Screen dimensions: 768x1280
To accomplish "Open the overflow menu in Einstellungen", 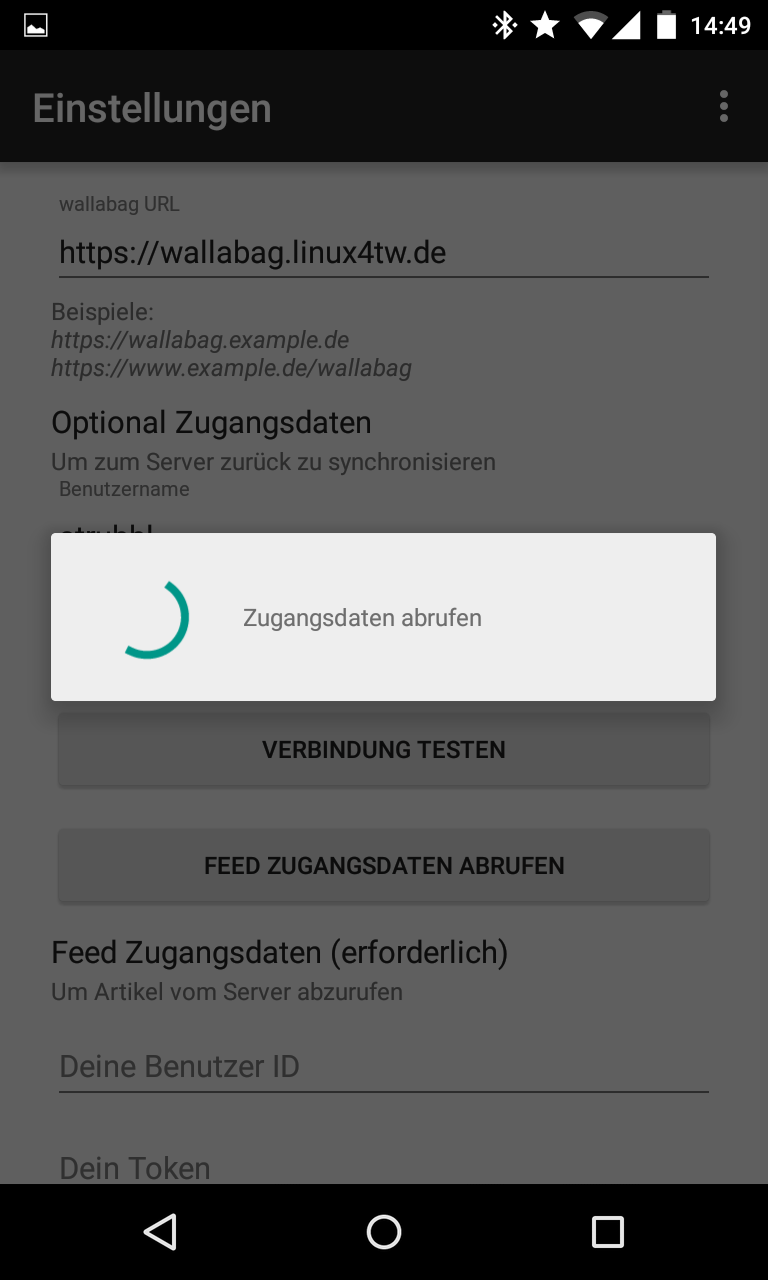I will [x=723, y=106].
